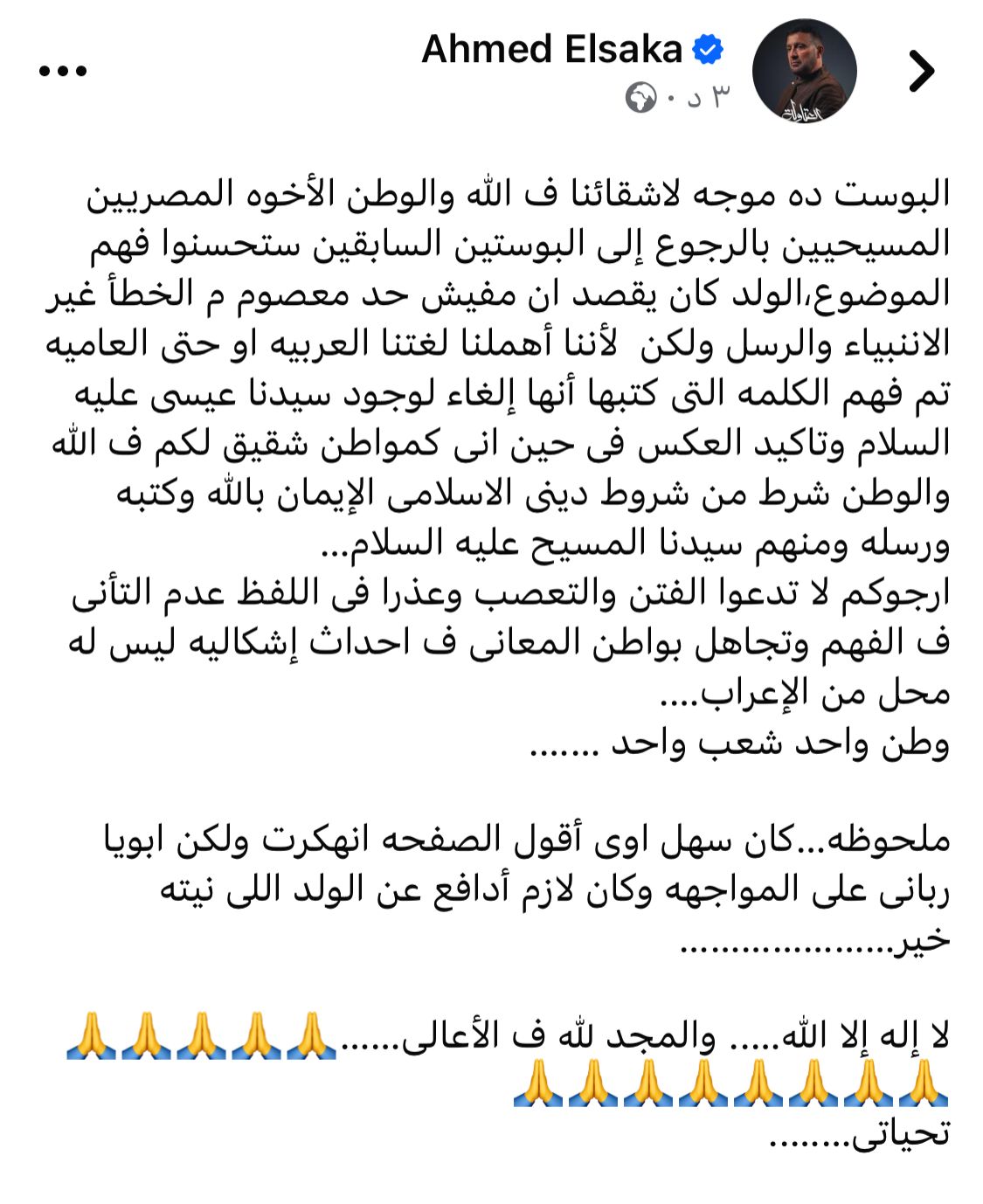Screen dimensions: 983x1204
Task: Open the three-dot post options menu
Action: pyautogui.click(x=64, y=72)
